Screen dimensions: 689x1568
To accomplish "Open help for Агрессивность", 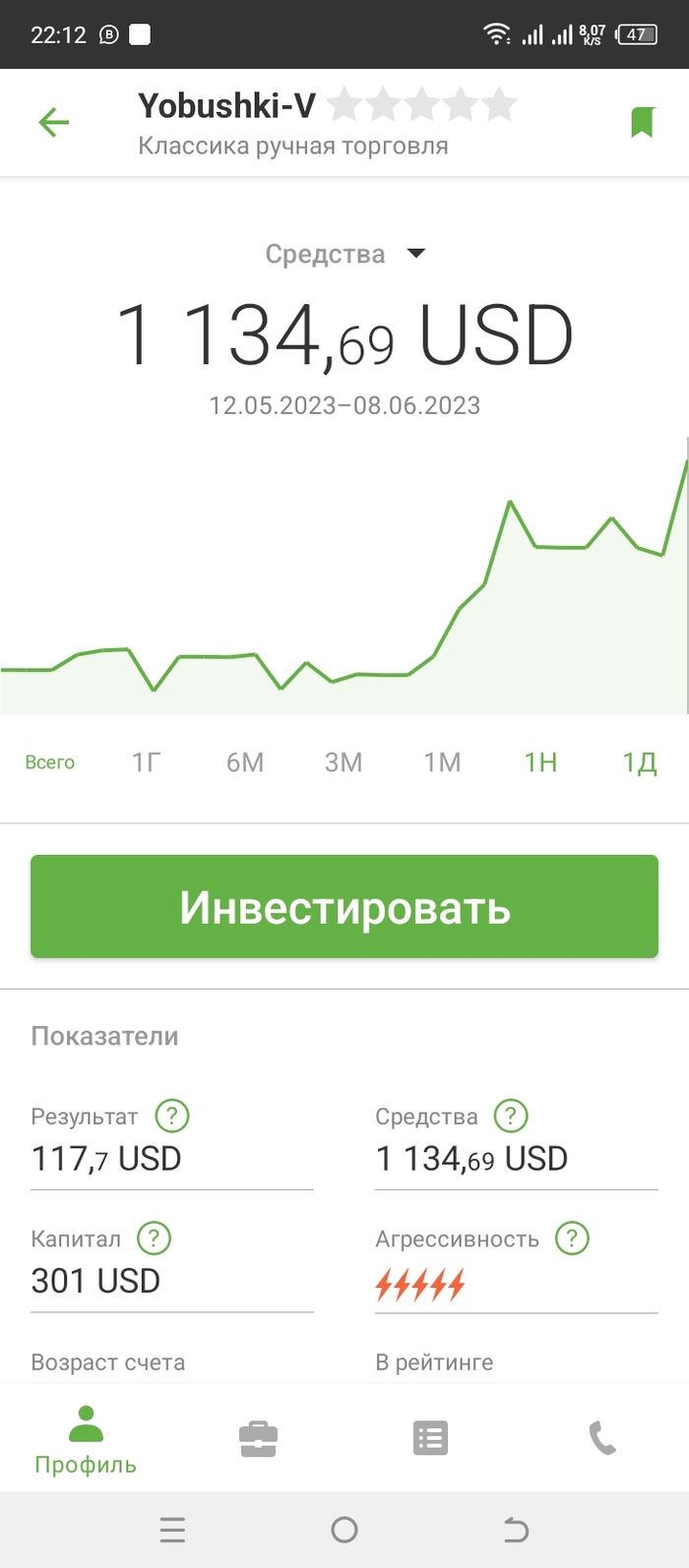I will pyautogui.click(x=572, y=1237).
